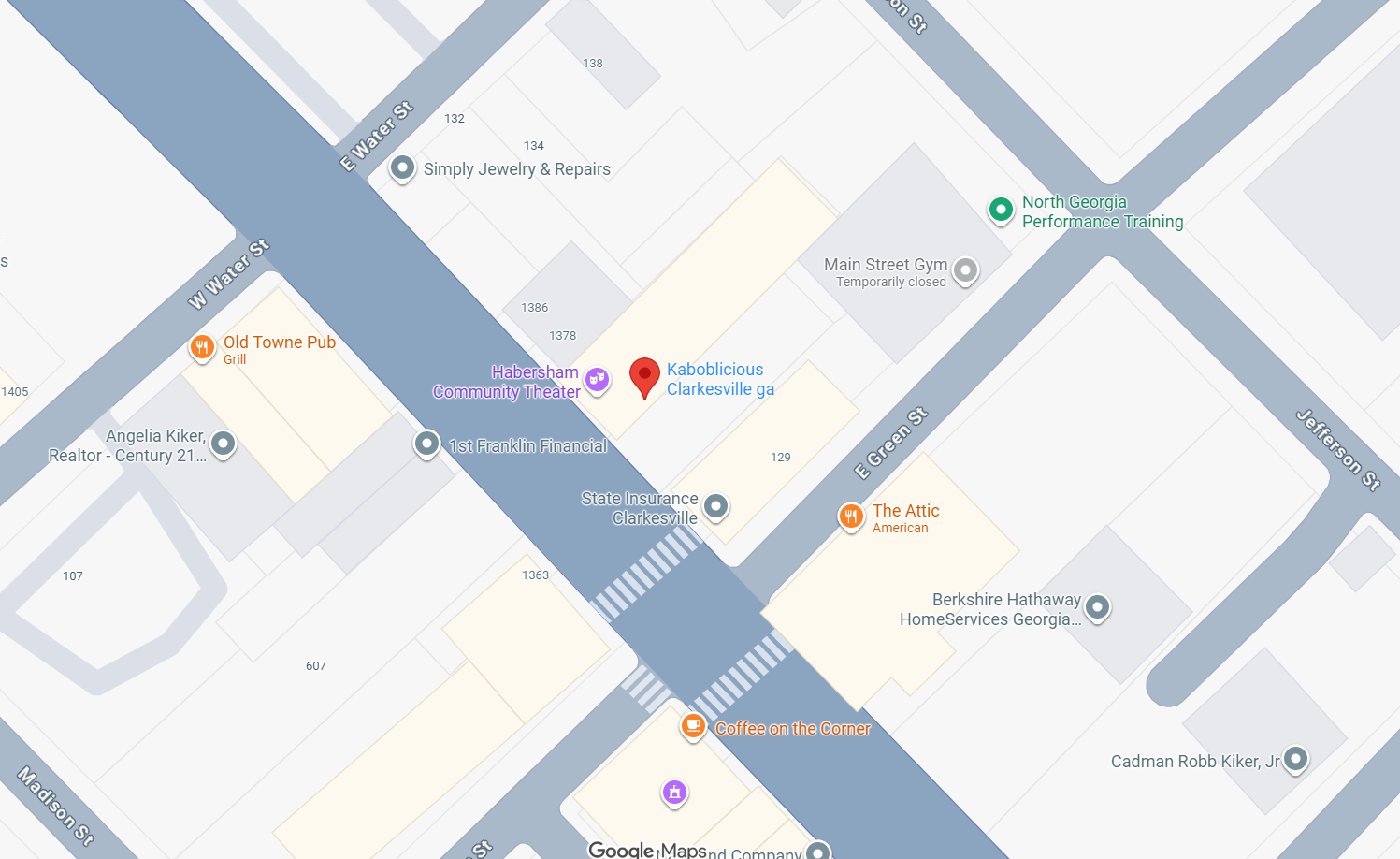Open Coffee on the Corner marker
This screenshot has width=1400, height=859.
pos(693,724)
